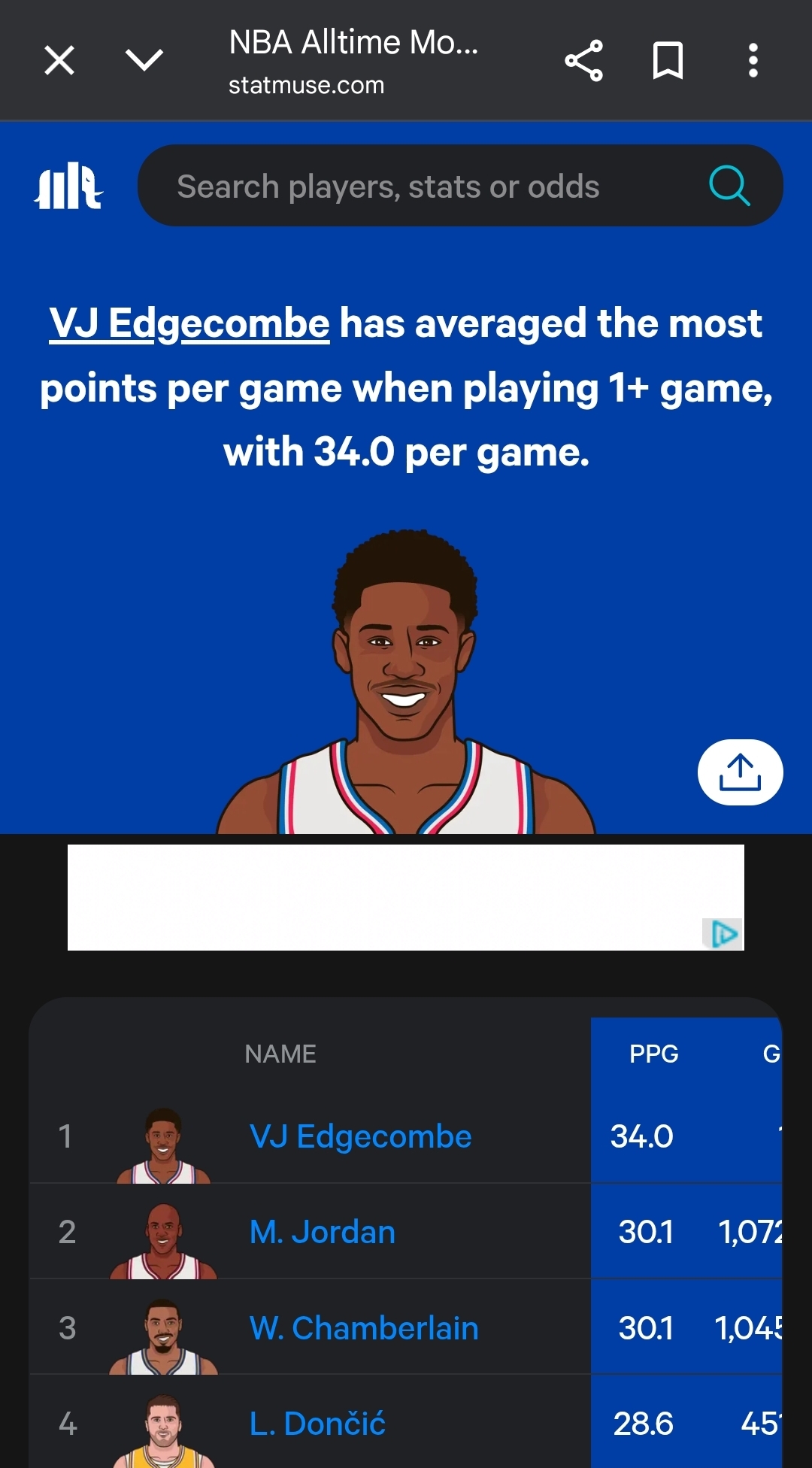Share this page via the share icon

583,60
